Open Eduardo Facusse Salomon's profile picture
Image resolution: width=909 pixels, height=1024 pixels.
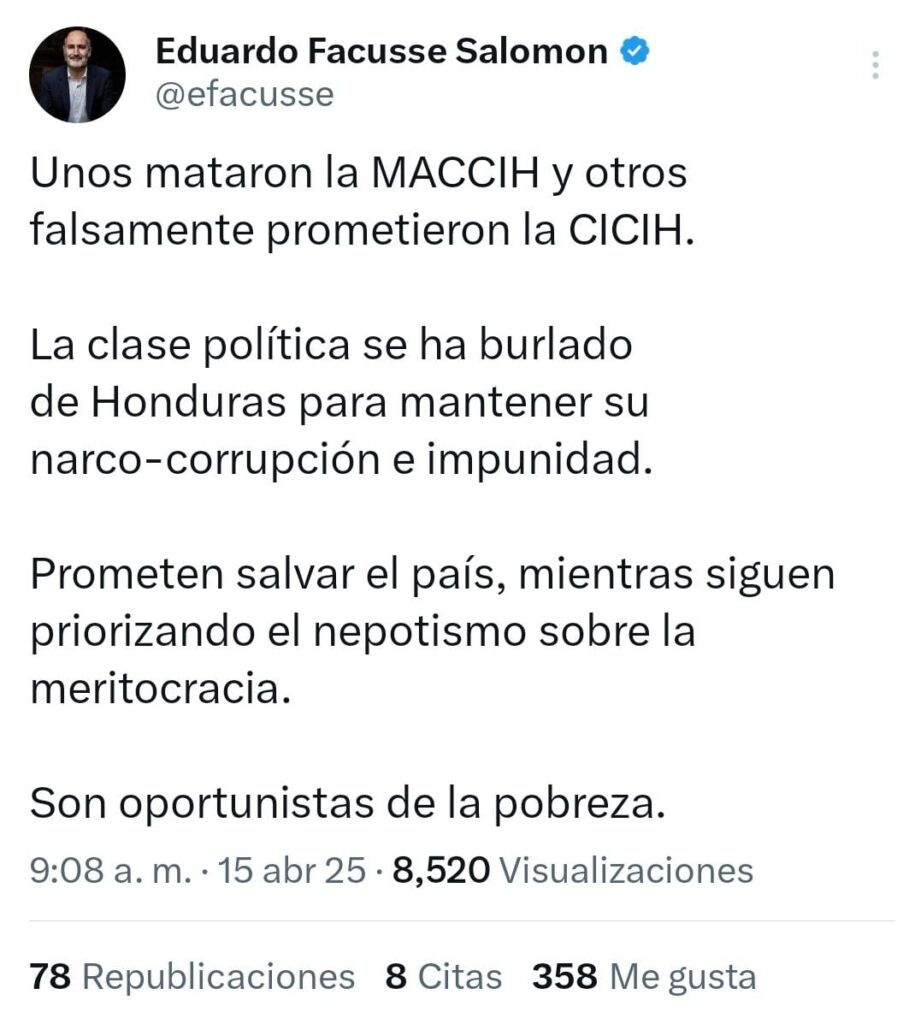77,75
